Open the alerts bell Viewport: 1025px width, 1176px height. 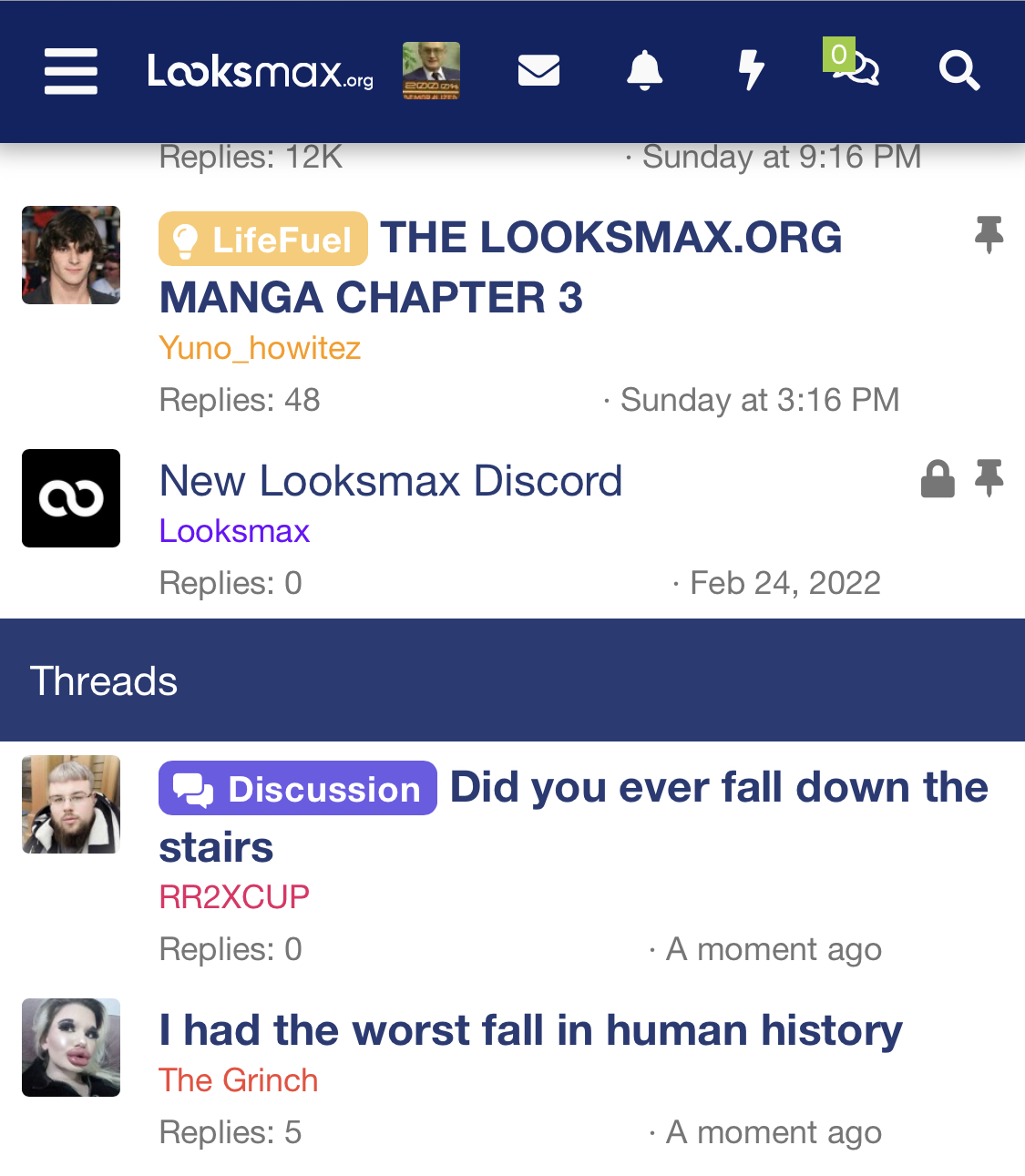[x=644, y=70]
